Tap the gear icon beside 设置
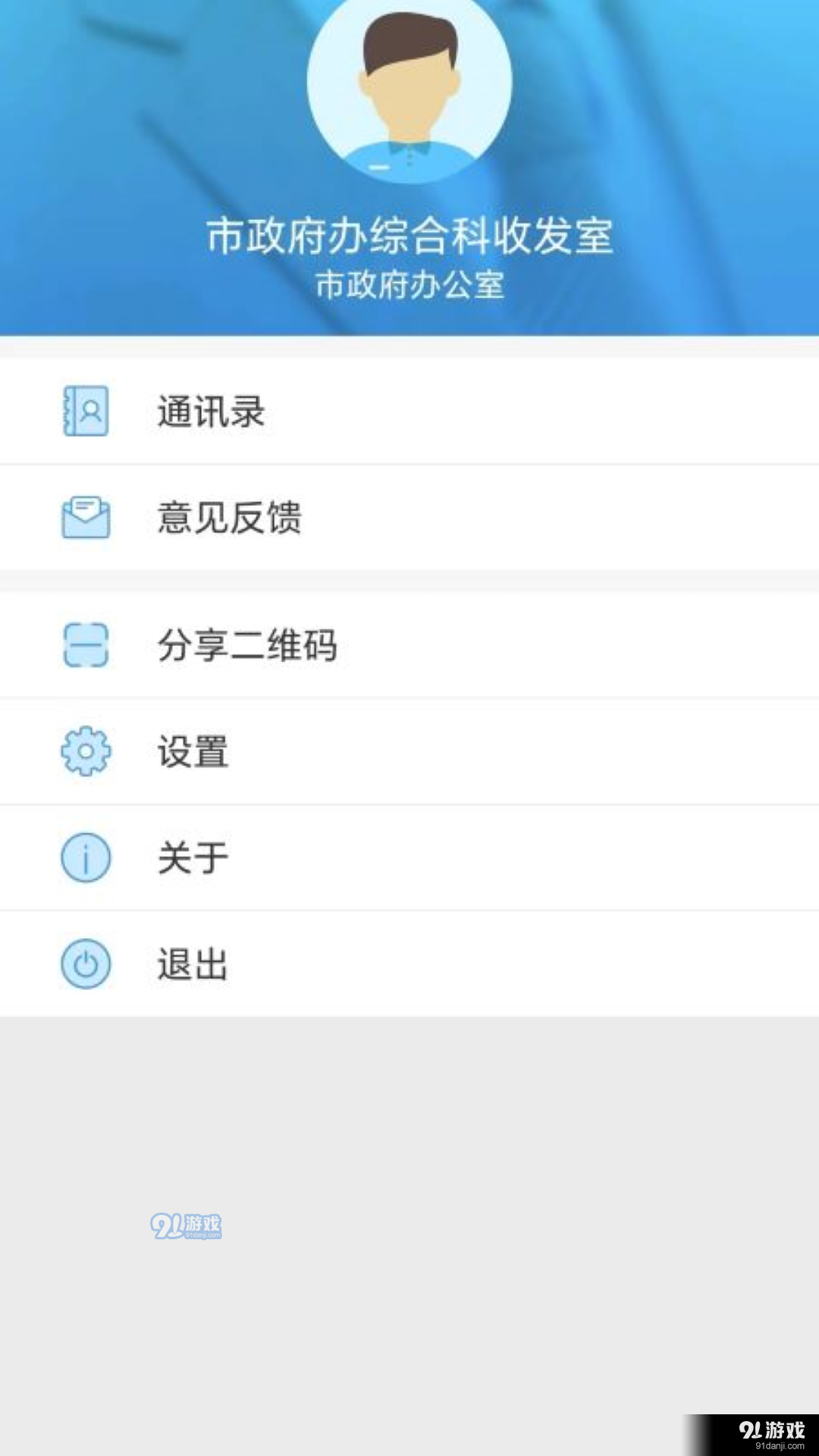The height and width of the screenshot is (1456, 819). tap(85, 752)
